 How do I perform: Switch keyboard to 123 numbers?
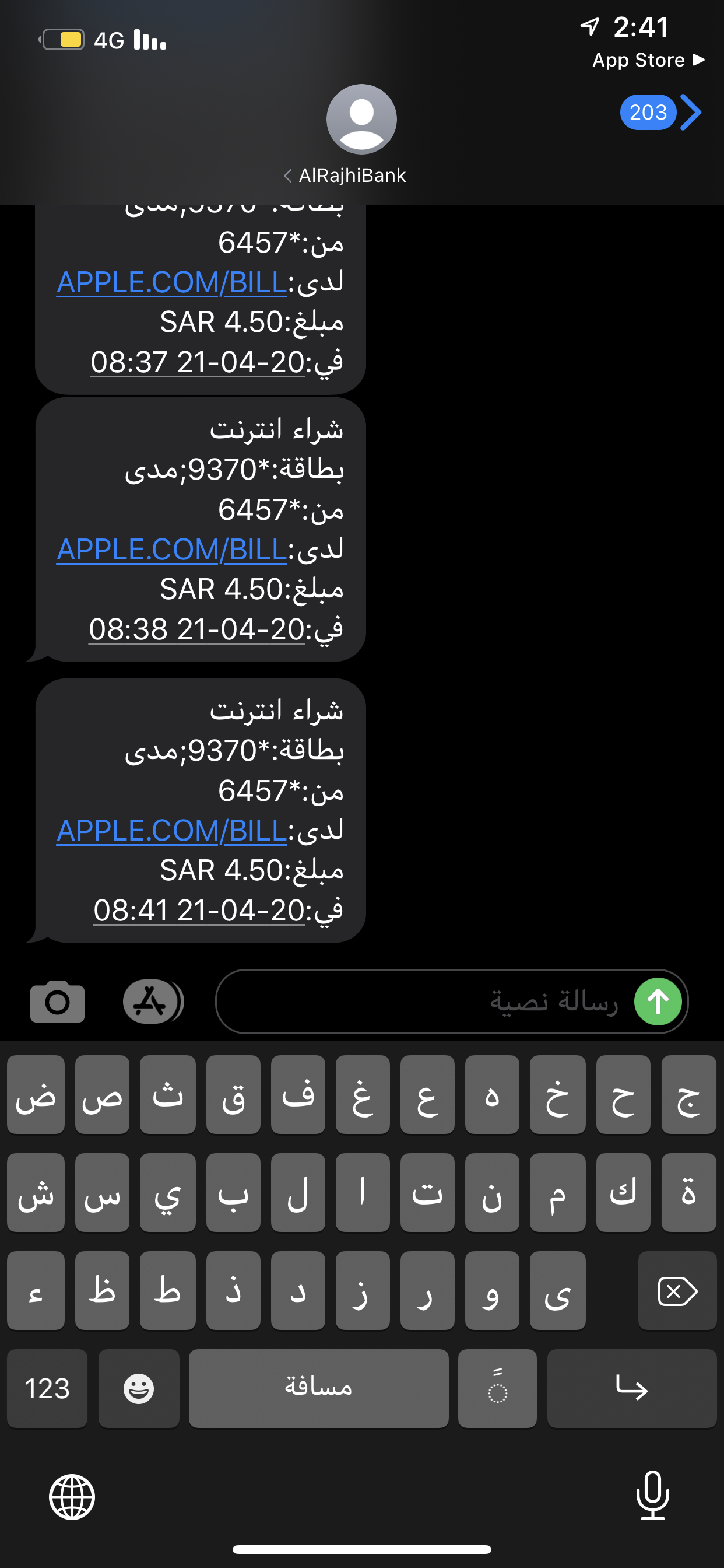[x=47, y=1388]
